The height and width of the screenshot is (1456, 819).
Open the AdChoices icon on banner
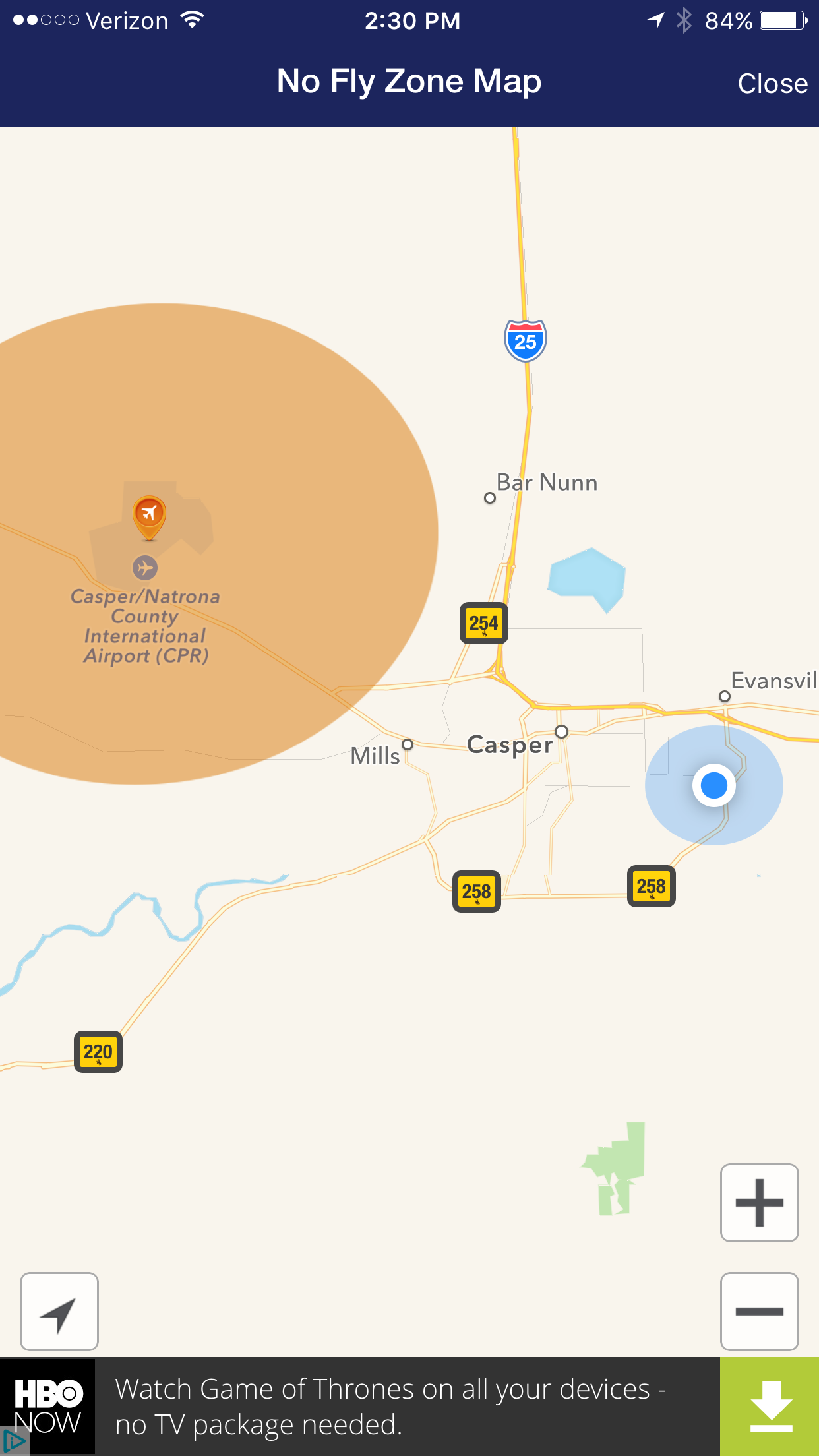point(13,1442)
